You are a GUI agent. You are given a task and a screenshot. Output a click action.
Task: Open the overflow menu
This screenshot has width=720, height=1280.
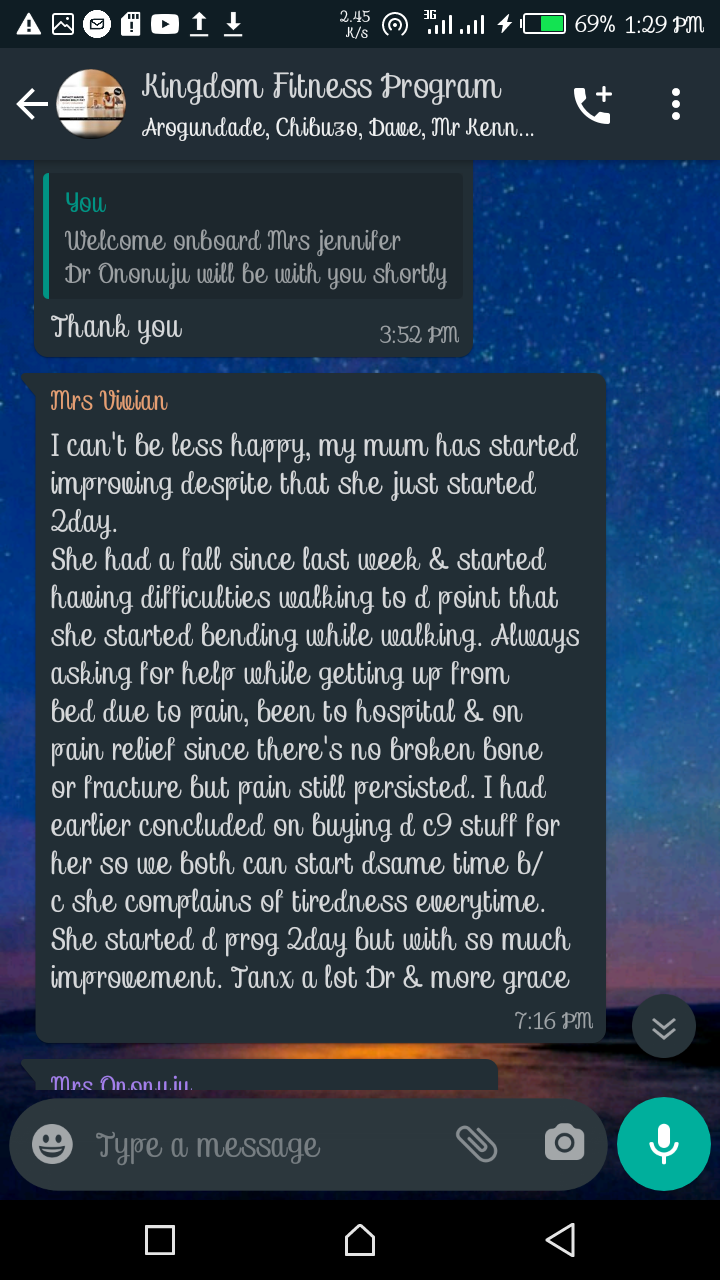[x=676, y=104]
